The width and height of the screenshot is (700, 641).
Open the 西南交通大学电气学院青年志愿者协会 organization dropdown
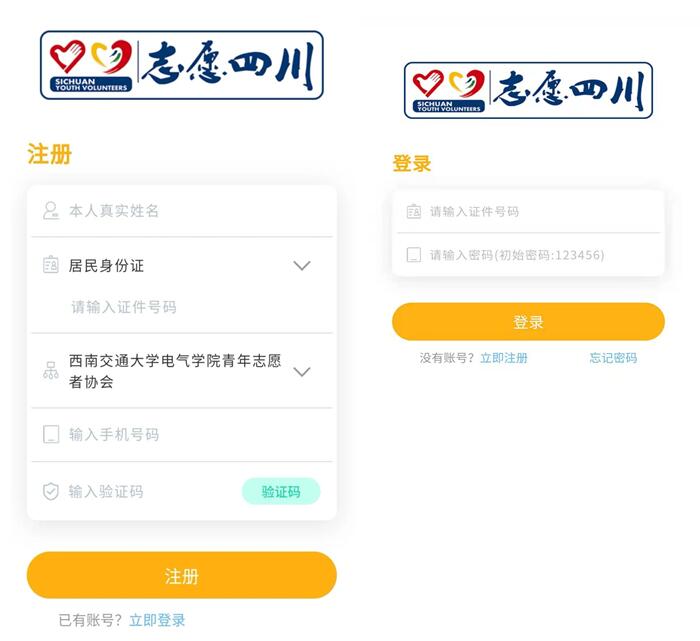tap(301, 372)
